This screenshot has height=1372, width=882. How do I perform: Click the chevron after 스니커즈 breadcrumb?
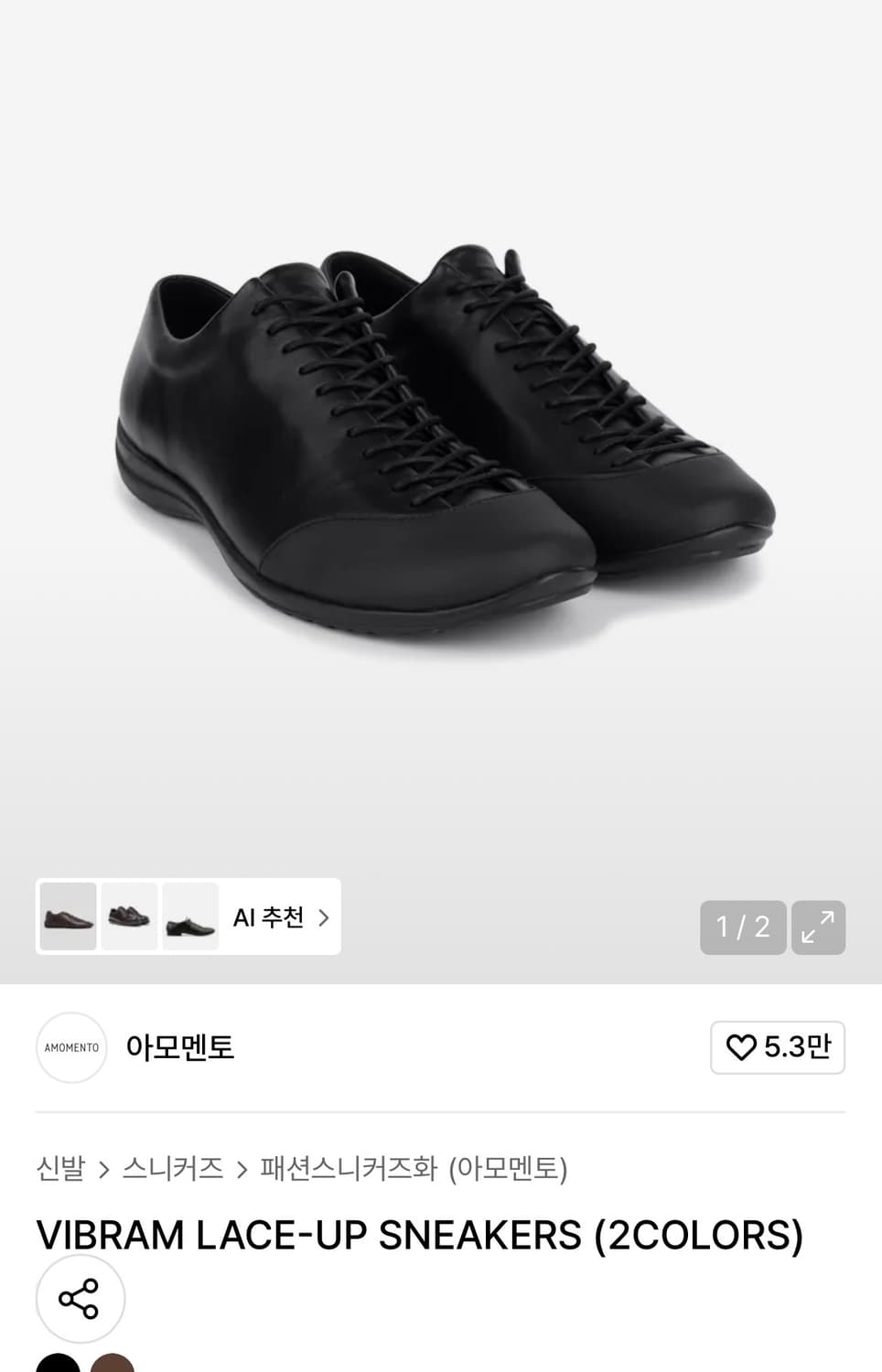(x=242, y=1167)
